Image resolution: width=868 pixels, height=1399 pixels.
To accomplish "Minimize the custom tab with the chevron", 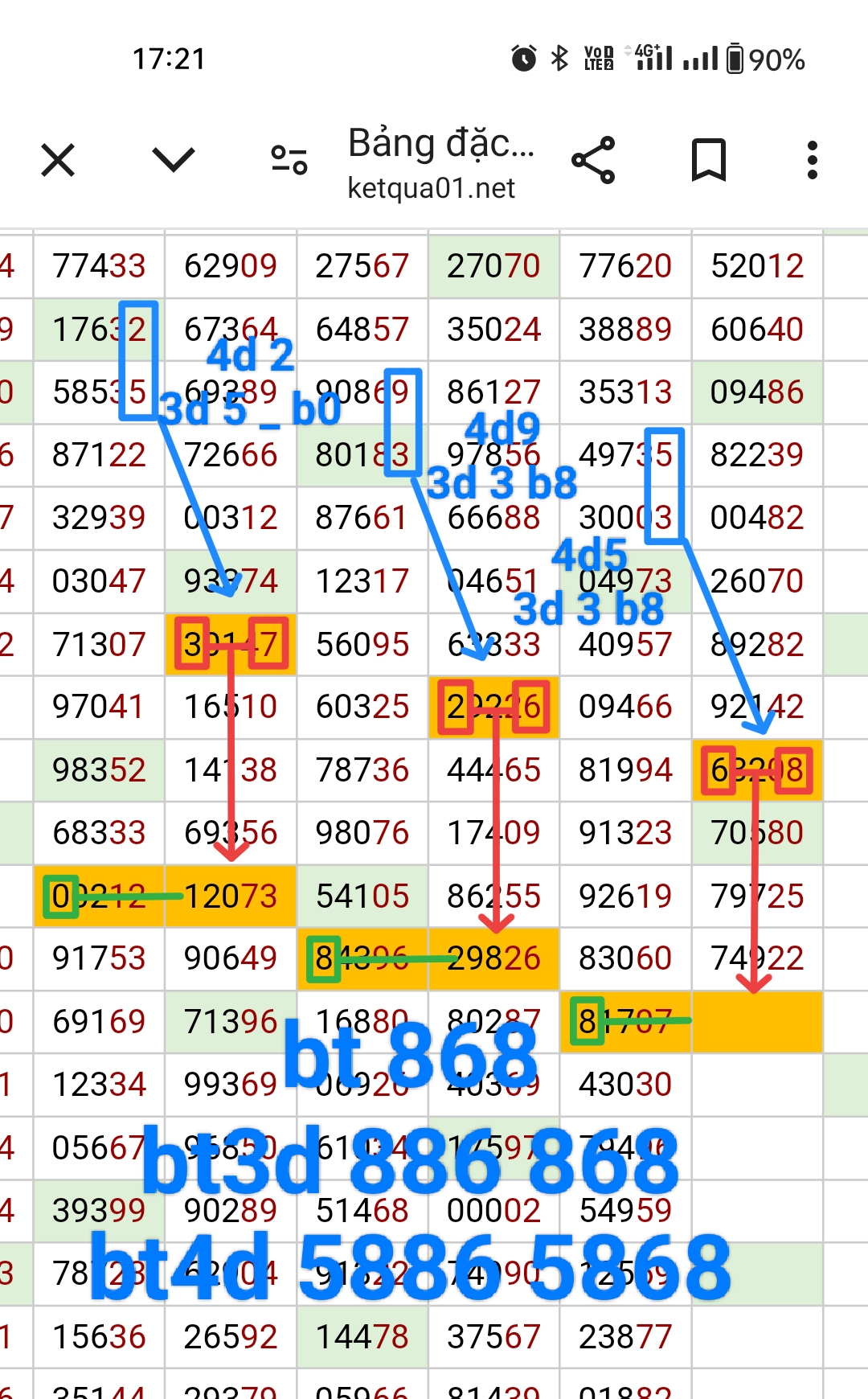I will [174, 160].
